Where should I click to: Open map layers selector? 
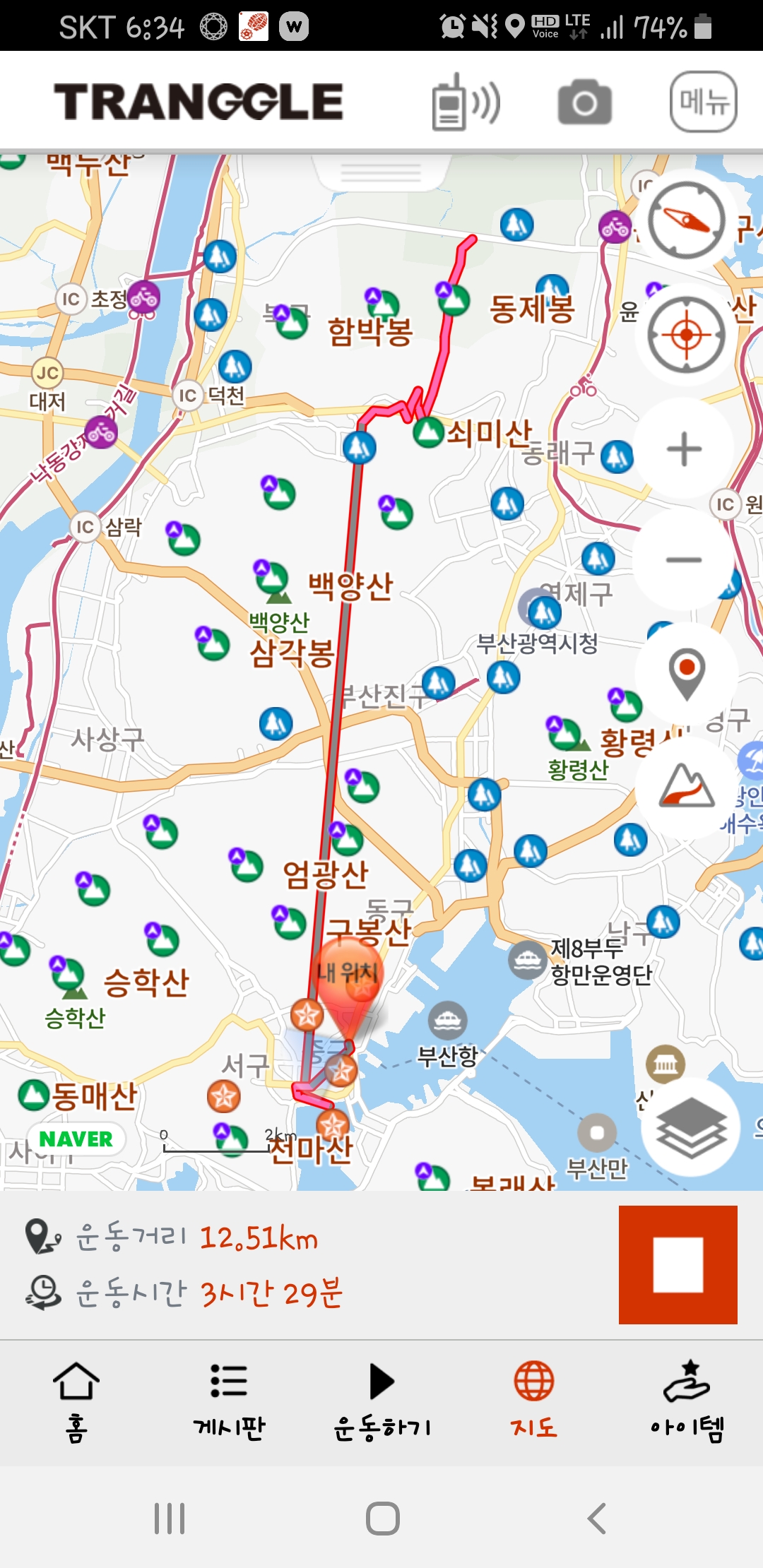pyautogui.click(x=690, y=1128)
